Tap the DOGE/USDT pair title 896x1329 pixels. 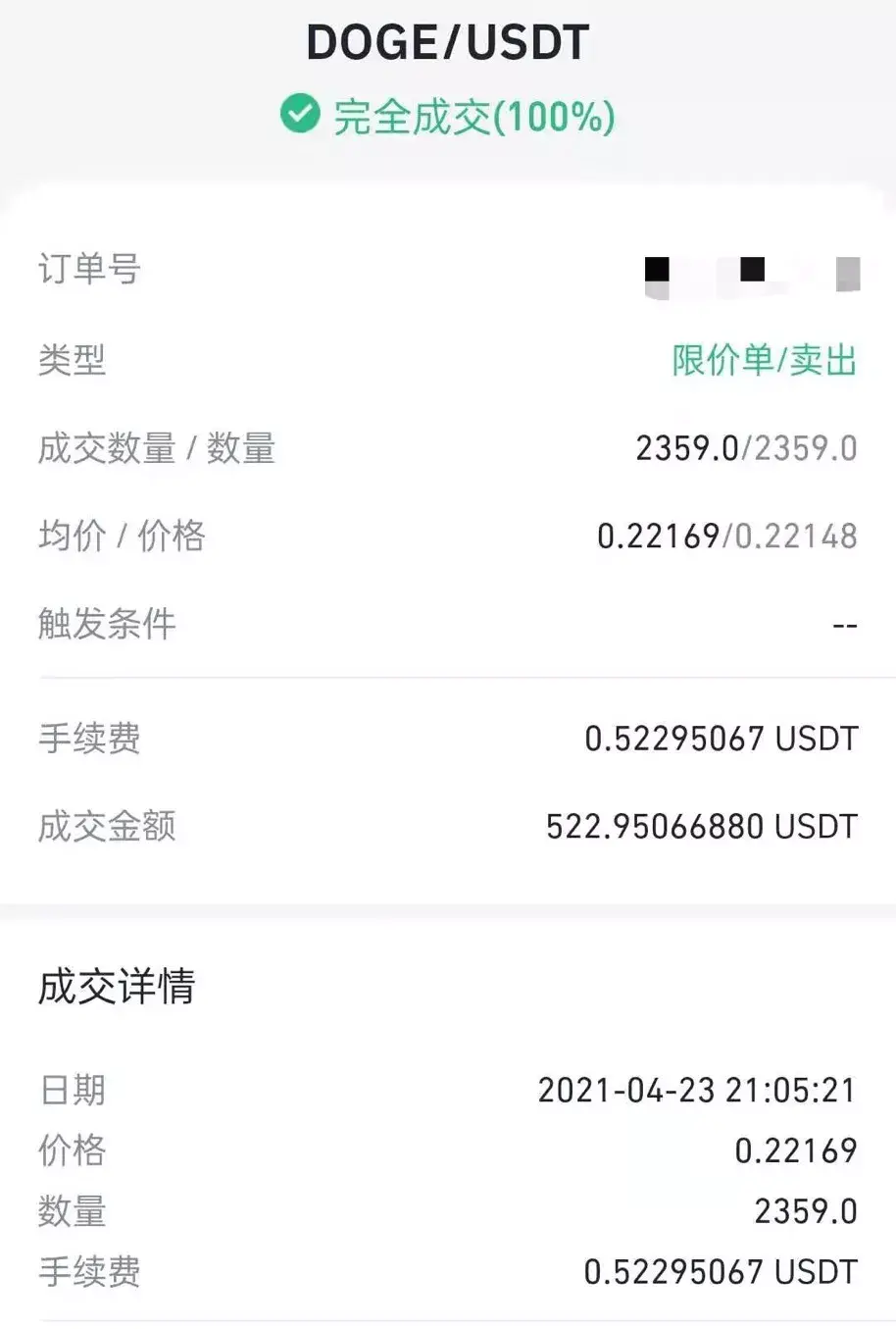coord(447,41)
